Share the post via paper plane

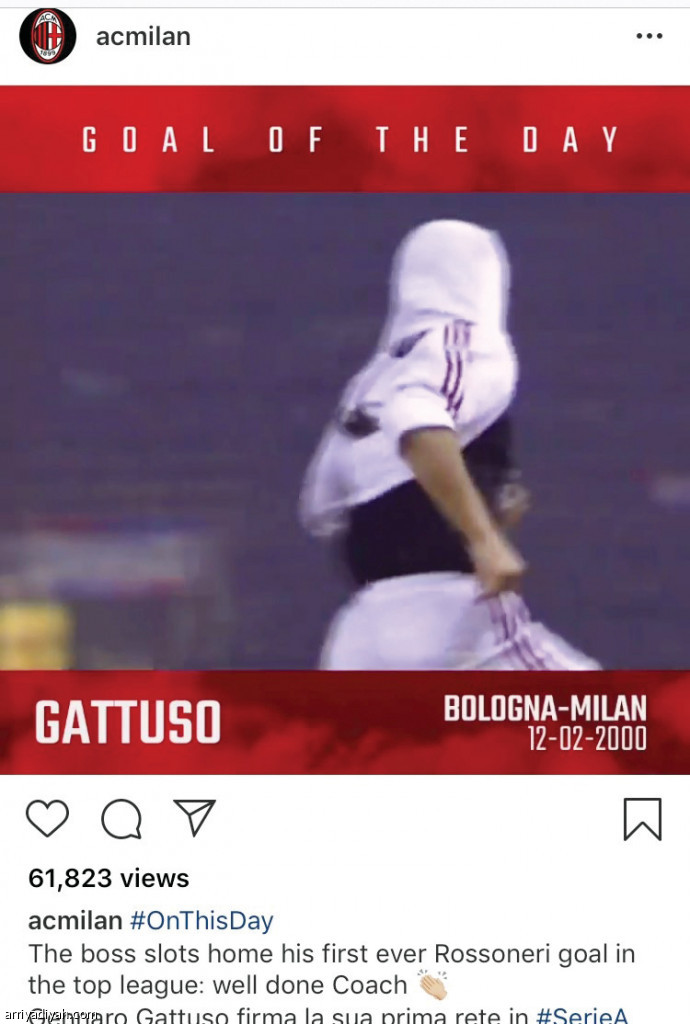click(x=195, y=817)
